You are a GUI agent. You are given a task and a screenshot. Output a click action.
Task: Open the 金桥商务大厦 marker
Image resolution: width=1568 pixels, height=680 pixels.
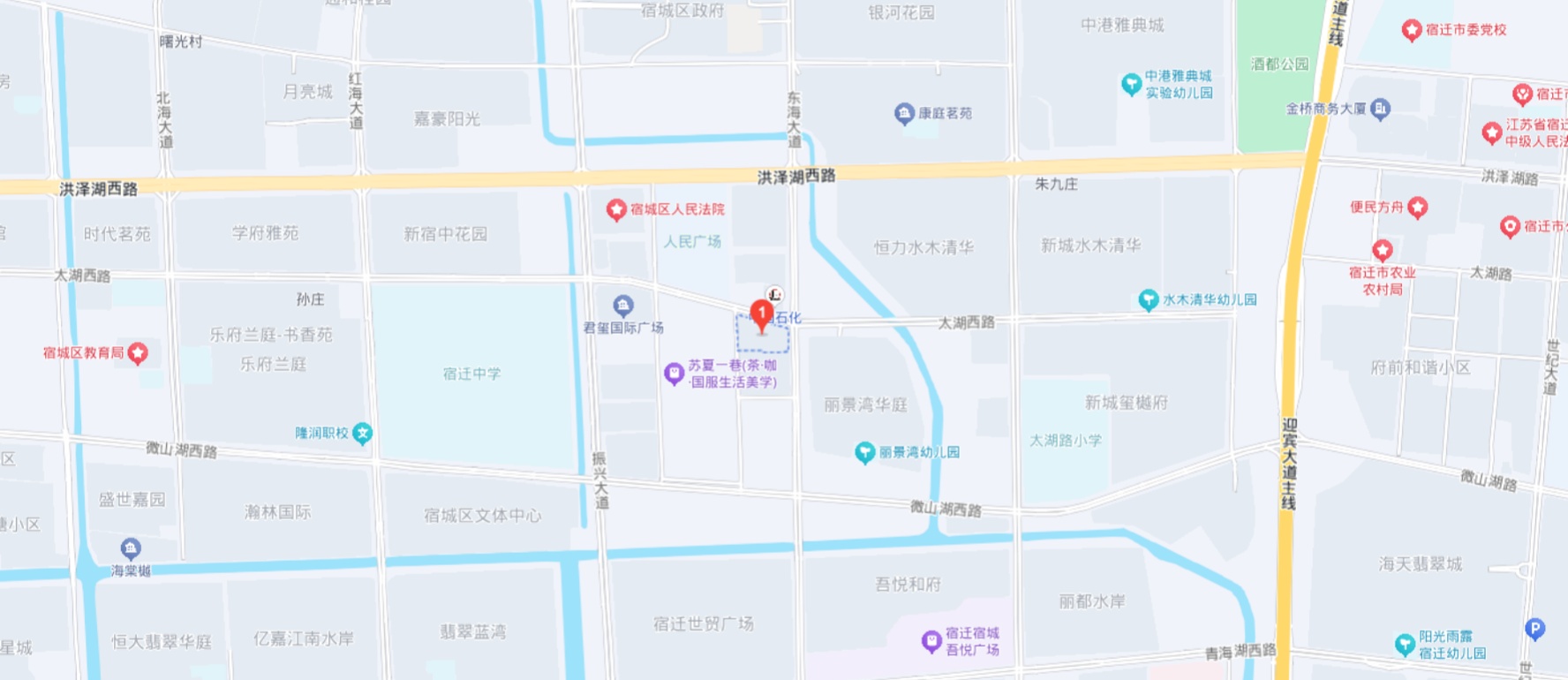coord(1381,109)
